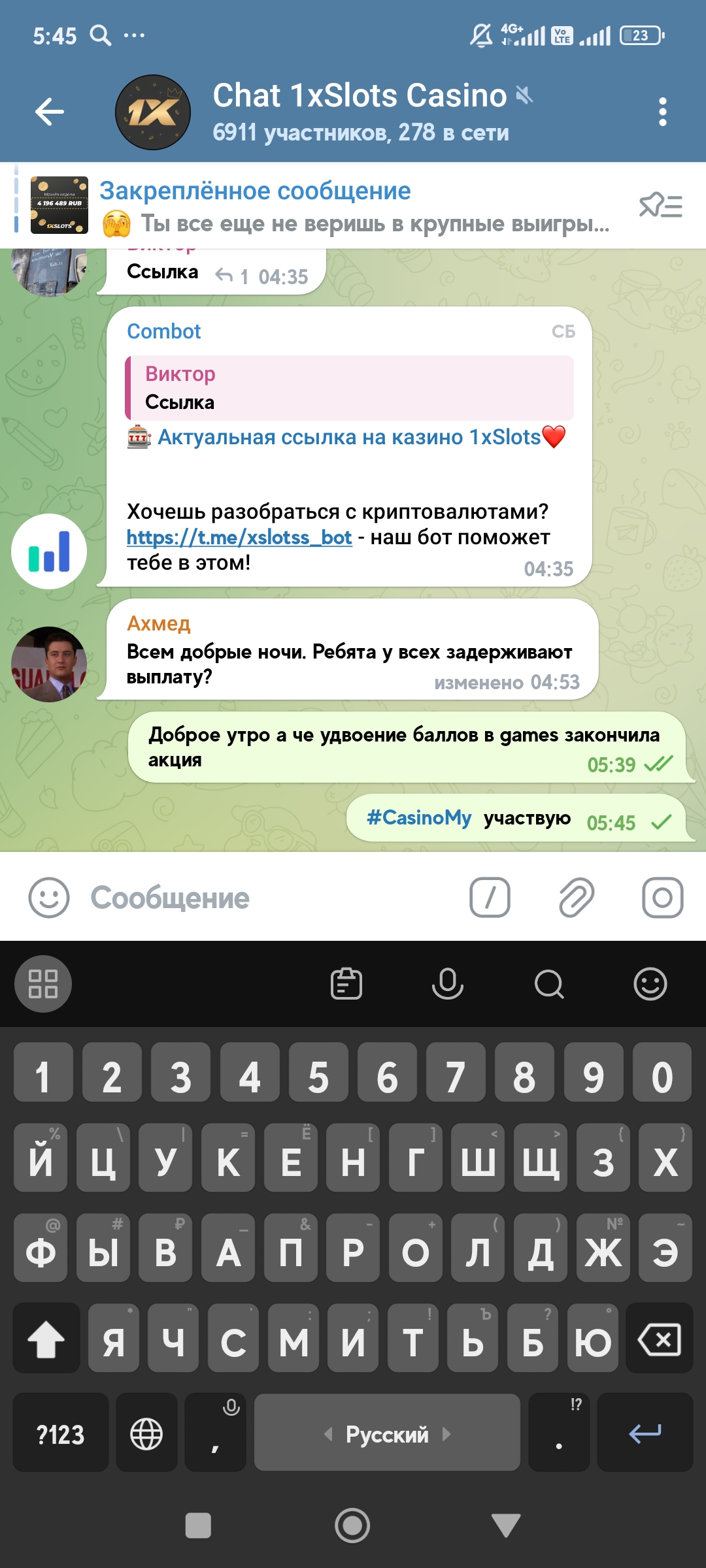View Ахмед's profile picture
The width and height of the screenshot is (706, 1568).
(49, 664)
